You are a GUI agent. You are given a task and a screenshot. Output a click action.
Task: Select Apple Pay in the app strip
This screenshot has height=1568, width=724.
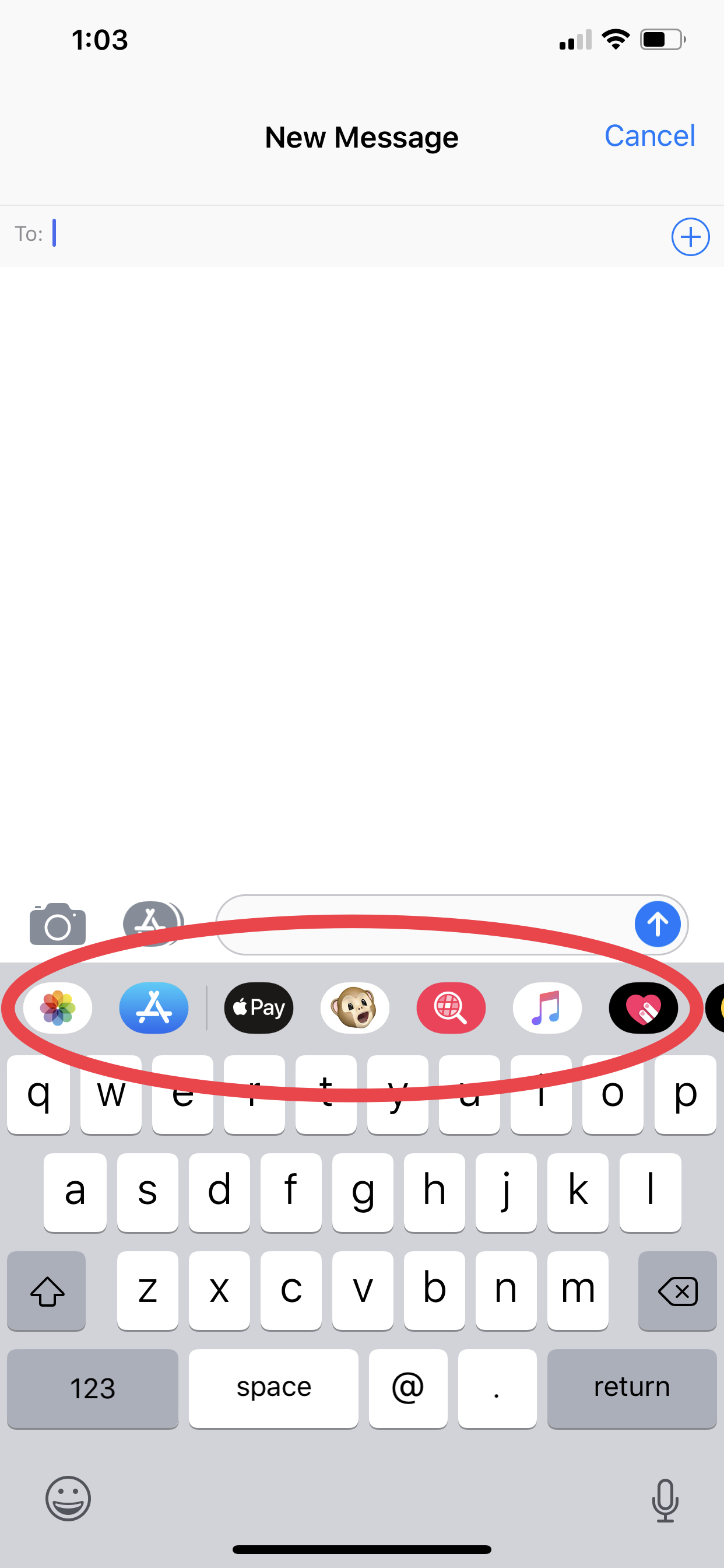pos(259,1008)
